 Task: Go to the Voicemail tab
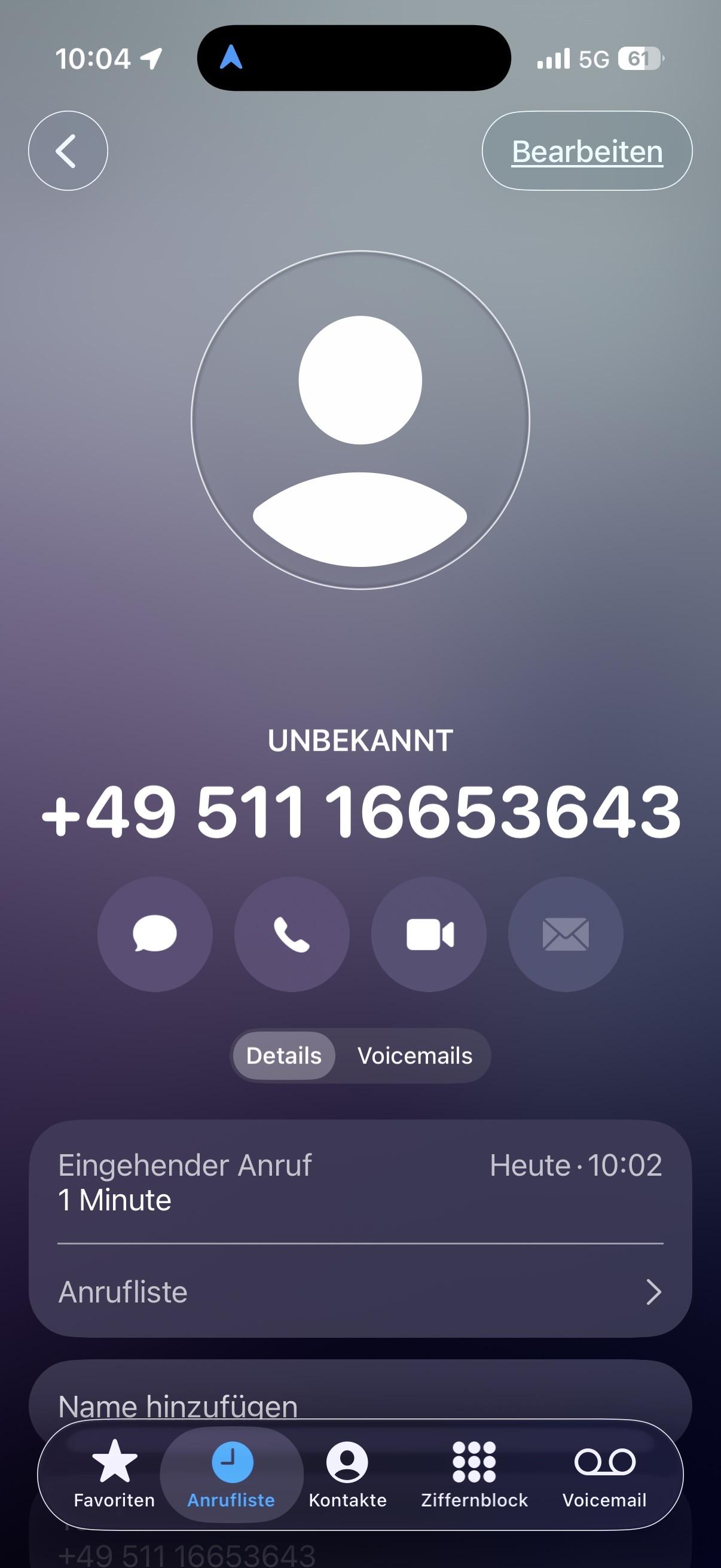(604, 1474)
